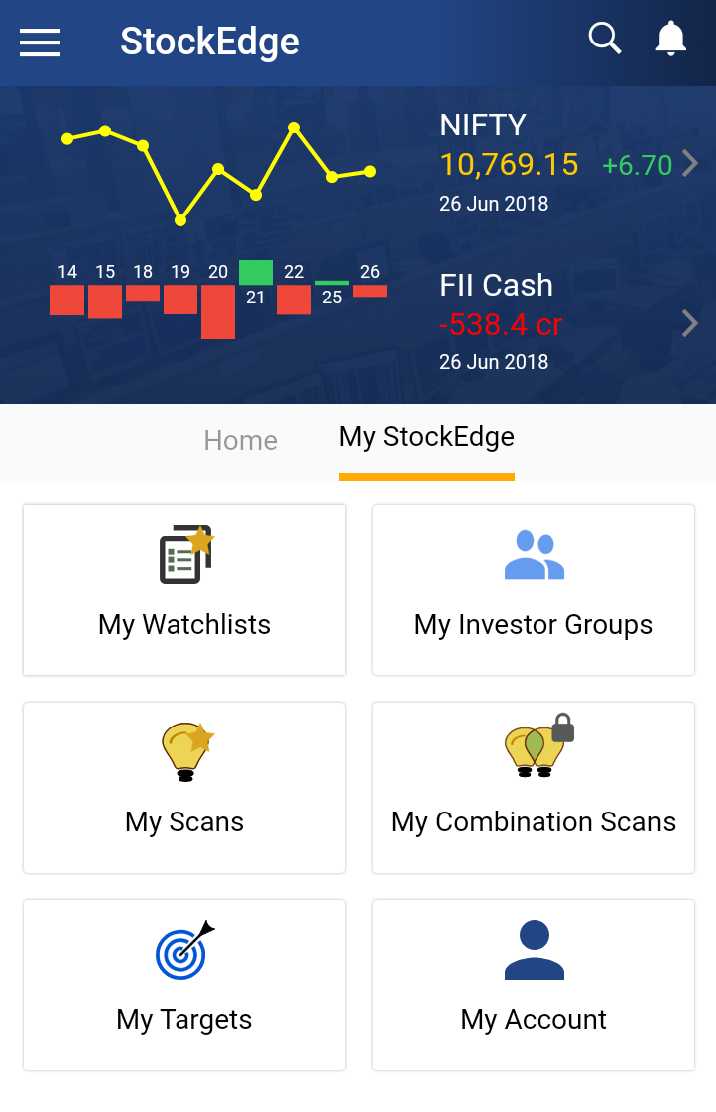Switch to the Home tab
The width and height of the screenshot is (716, 1112).
click(240, 440)
